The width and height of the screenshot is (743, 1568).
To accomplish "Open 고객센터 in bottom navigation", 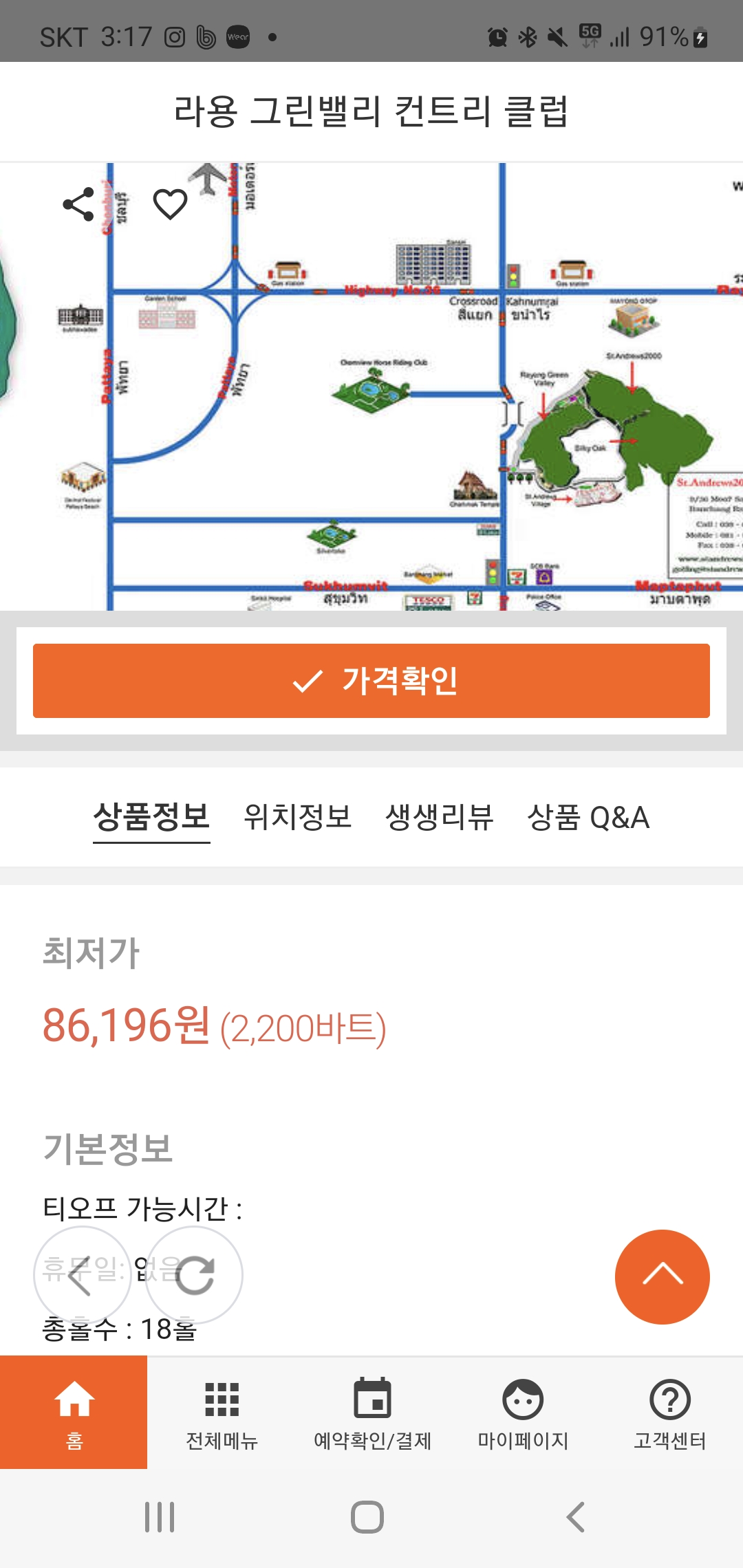I will pyautogui.click(x=669, y=1413).
